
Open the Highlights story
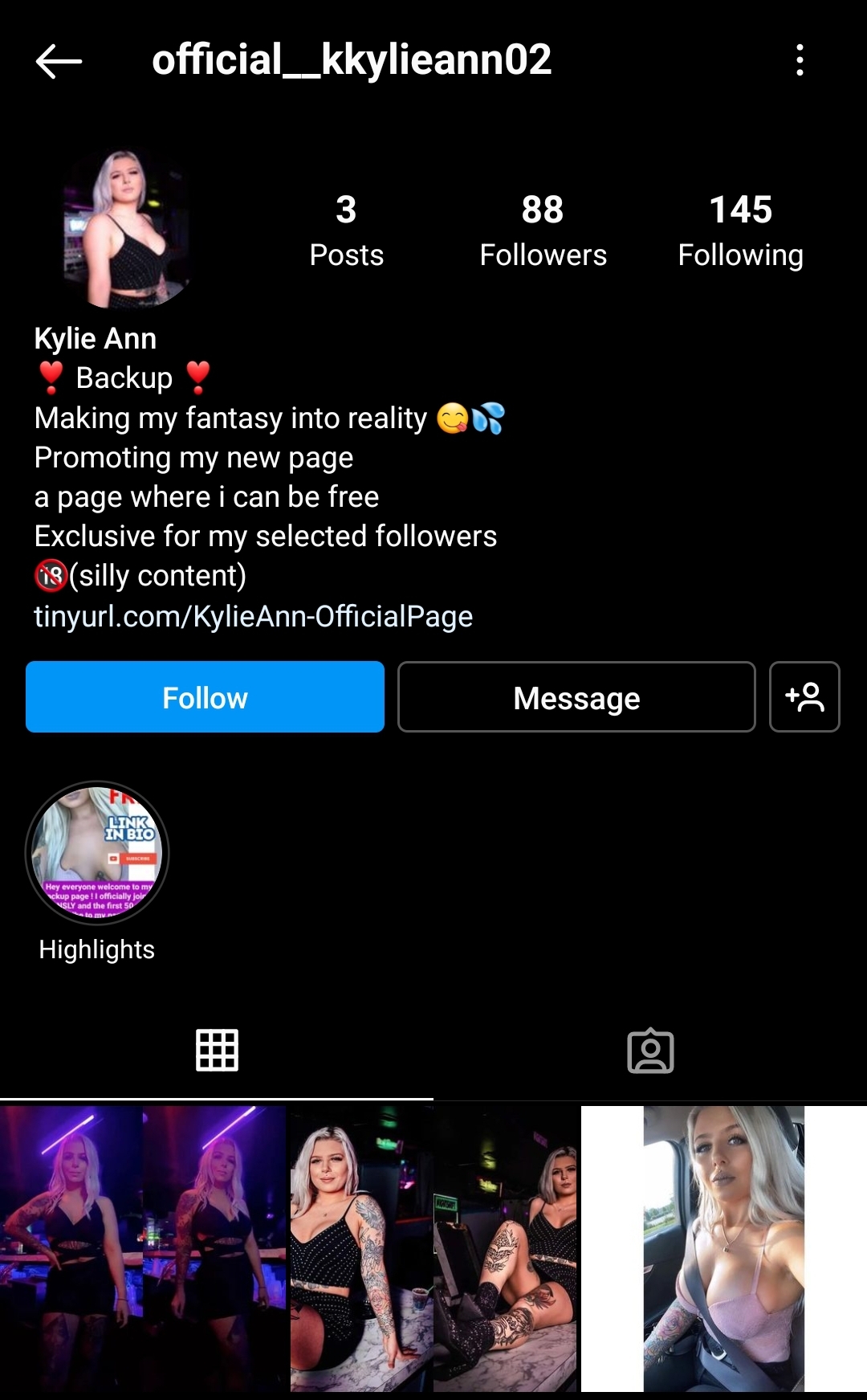pyautogui.click(x=97, y=853)
